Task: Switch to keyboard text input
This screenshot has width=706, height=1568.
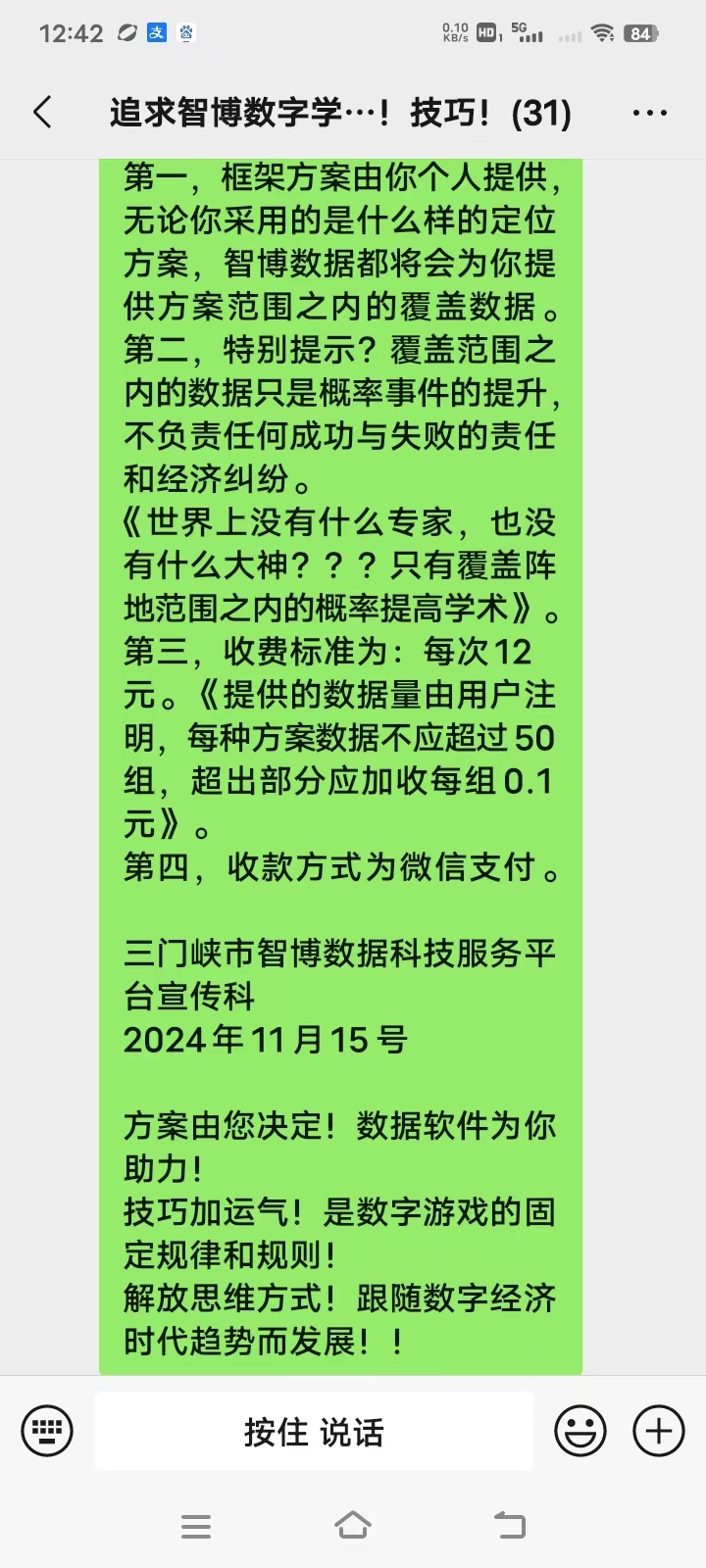Action: (47, 1432)
